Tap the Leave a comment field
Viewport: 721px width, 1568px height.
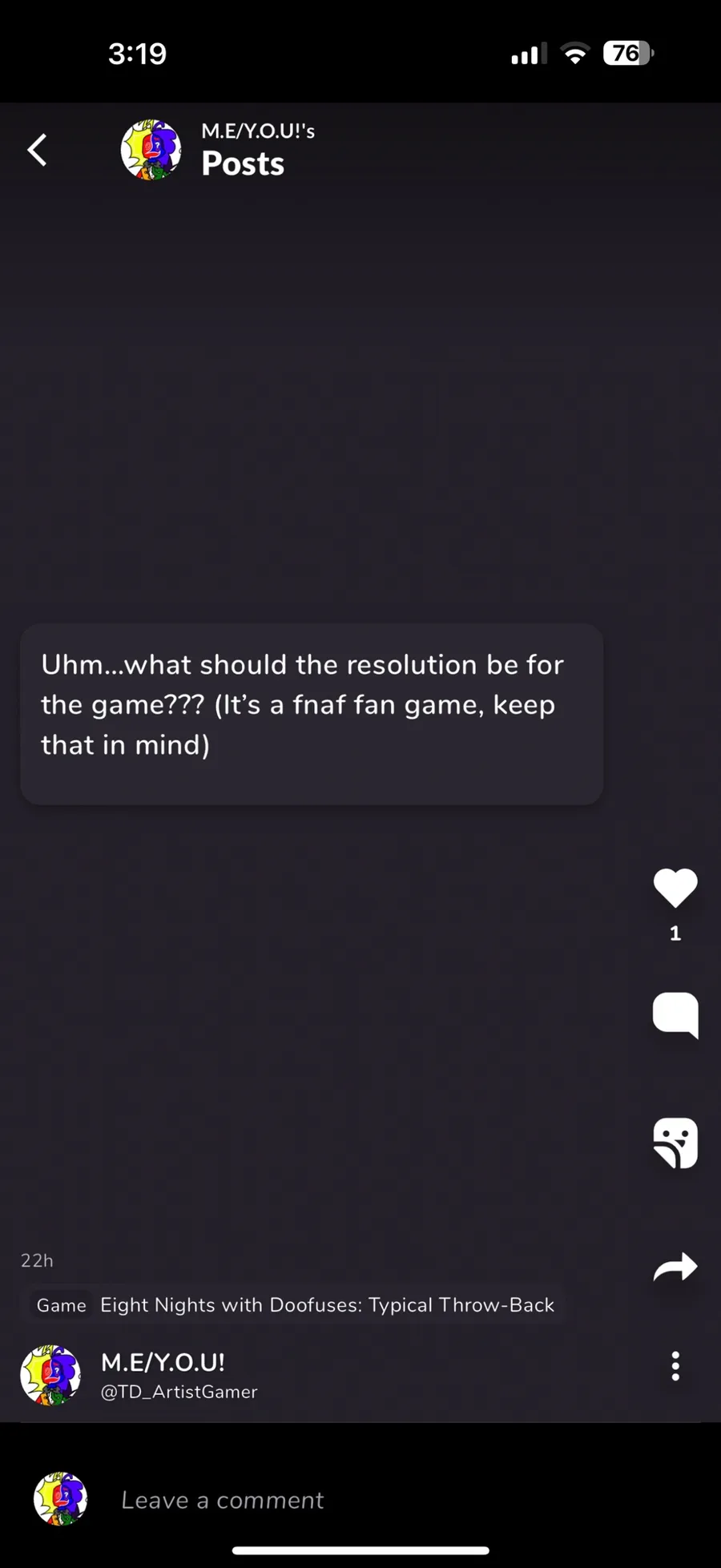pos(222,1500)
